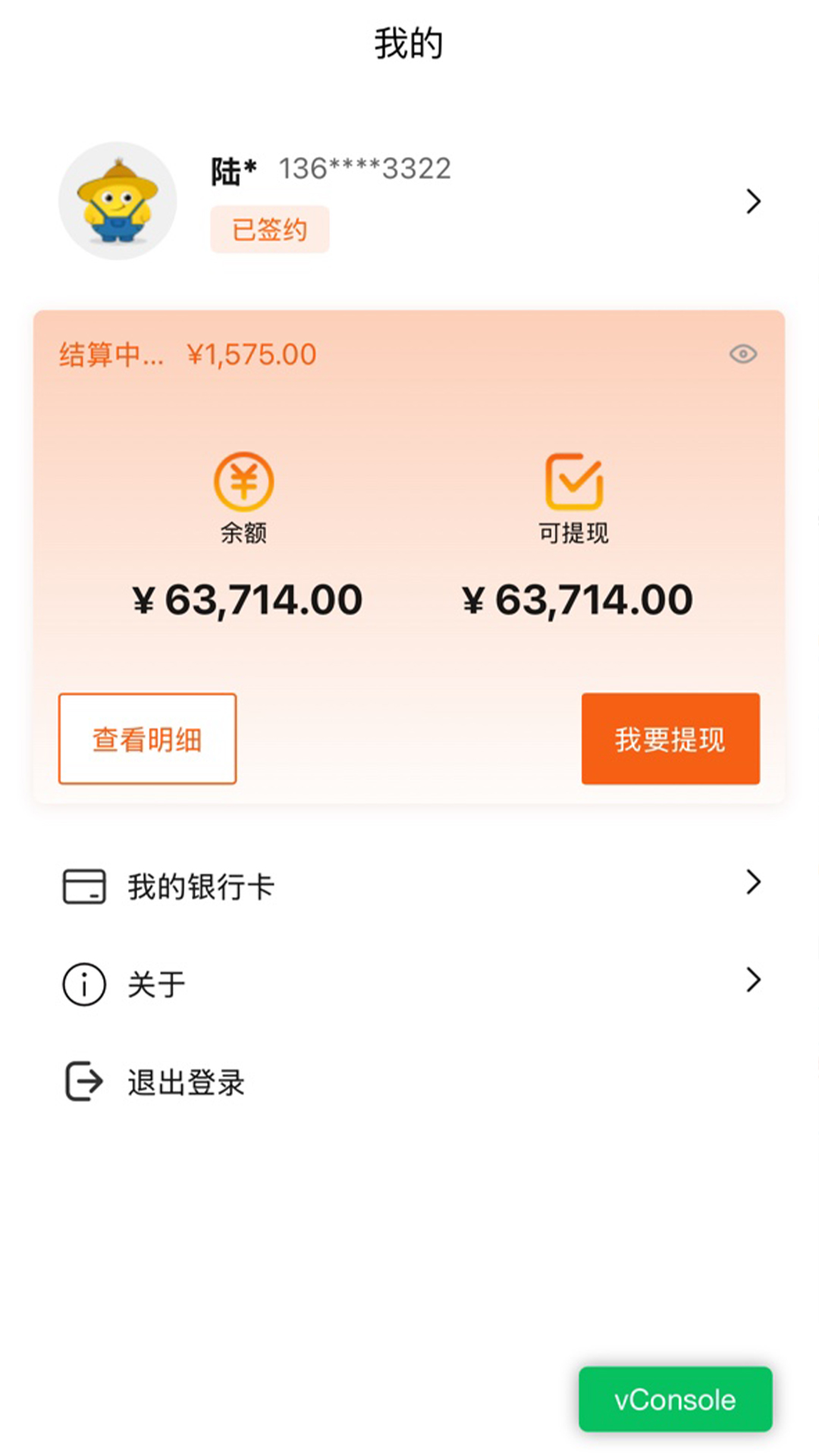
Task: Click the 查看明细 outlined button
Action: tap(147, 738)
